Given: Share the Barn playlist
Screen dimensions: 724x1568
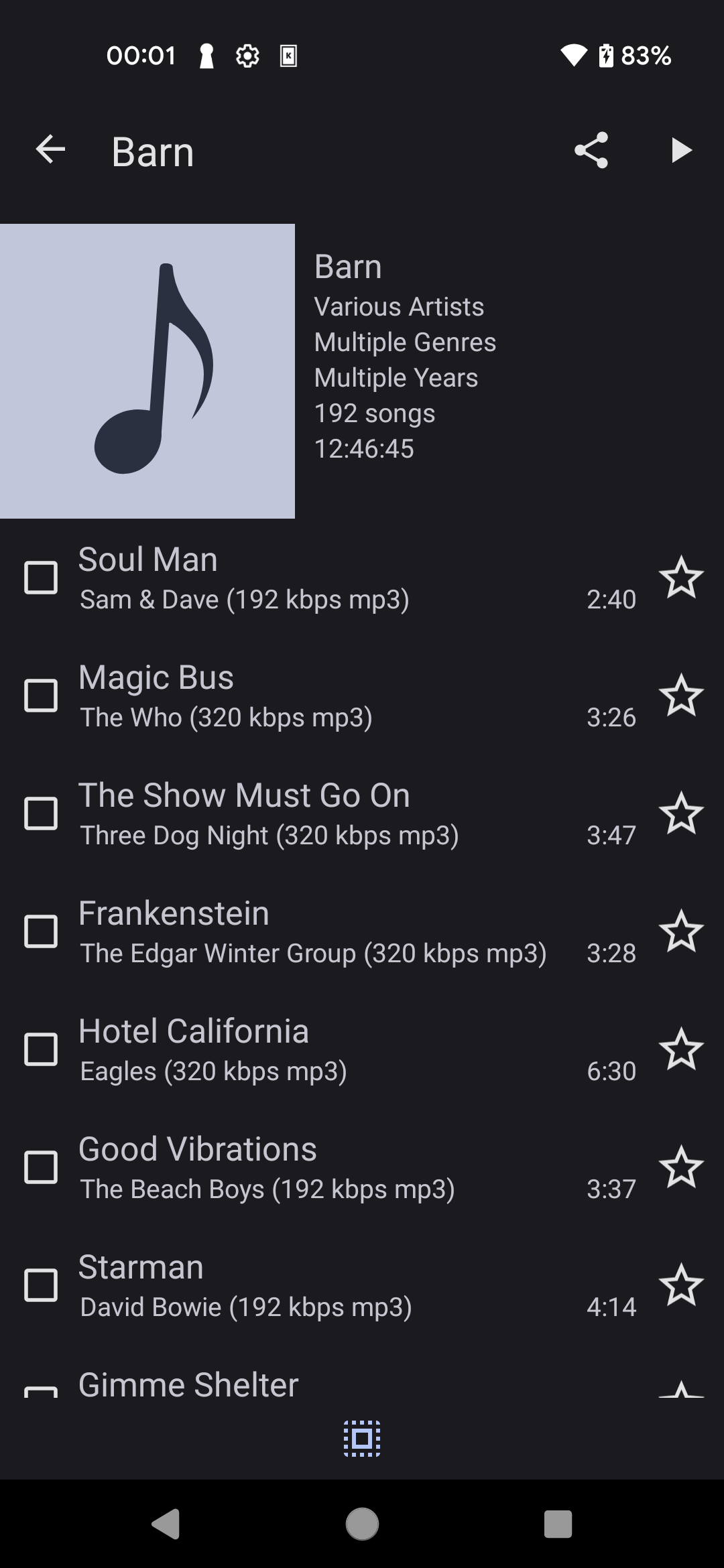Looking at the screenshot, I should [x=591, y=150].
